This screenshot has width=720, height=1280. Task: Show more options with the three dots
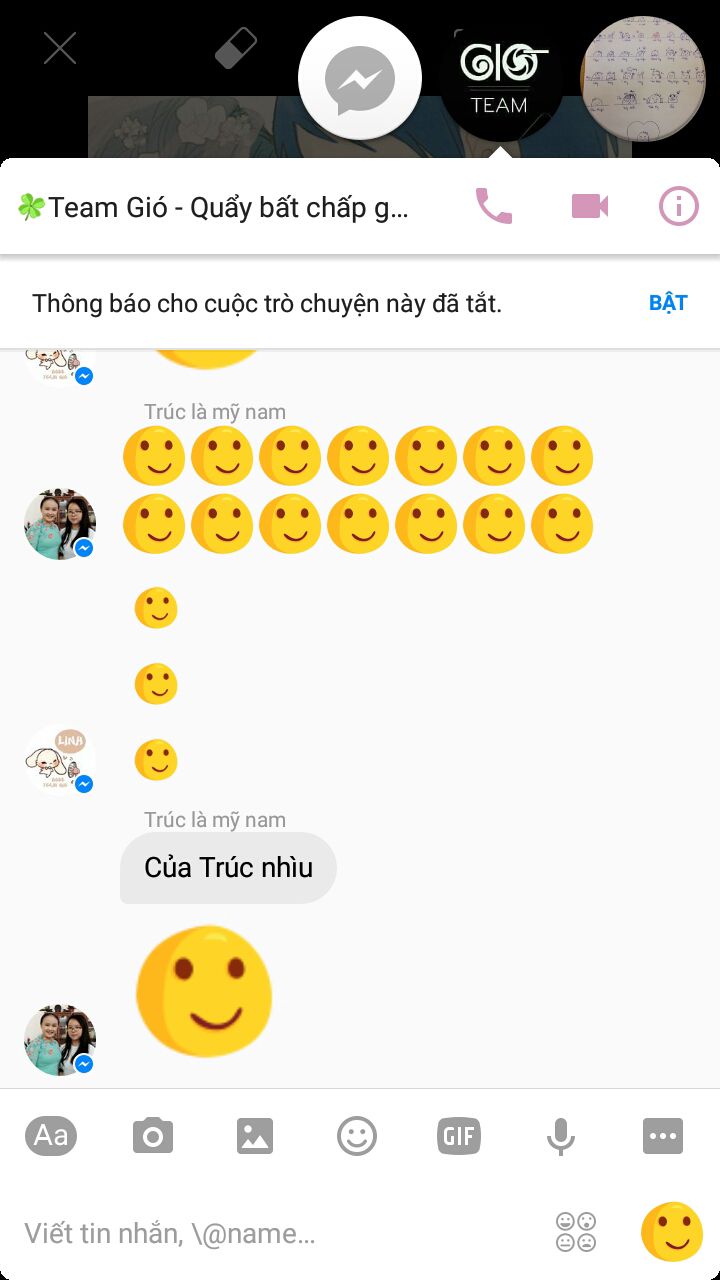[x=663, y=1136]
